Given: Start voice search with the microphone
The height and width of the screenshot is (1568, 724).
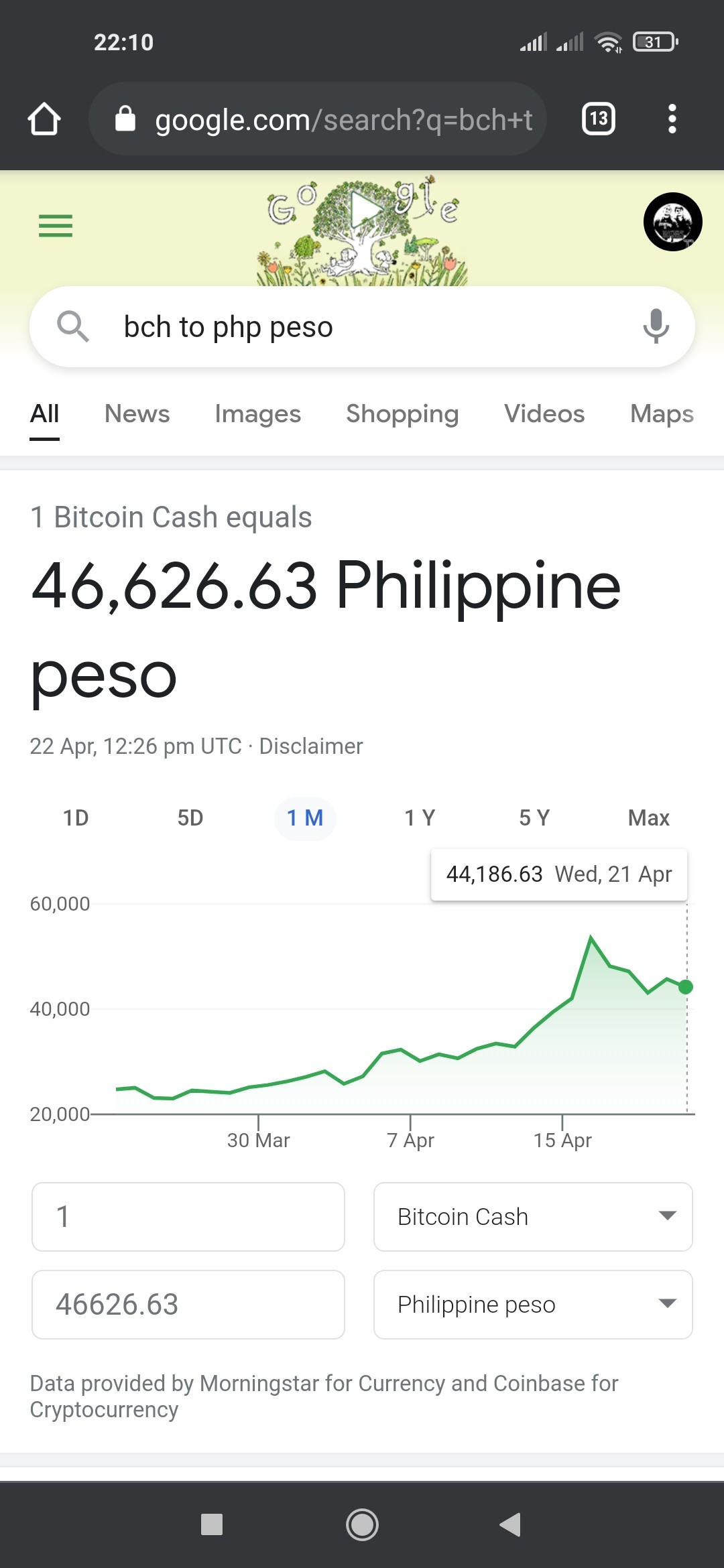Looking at the screenshot, I should pos(656,326).
